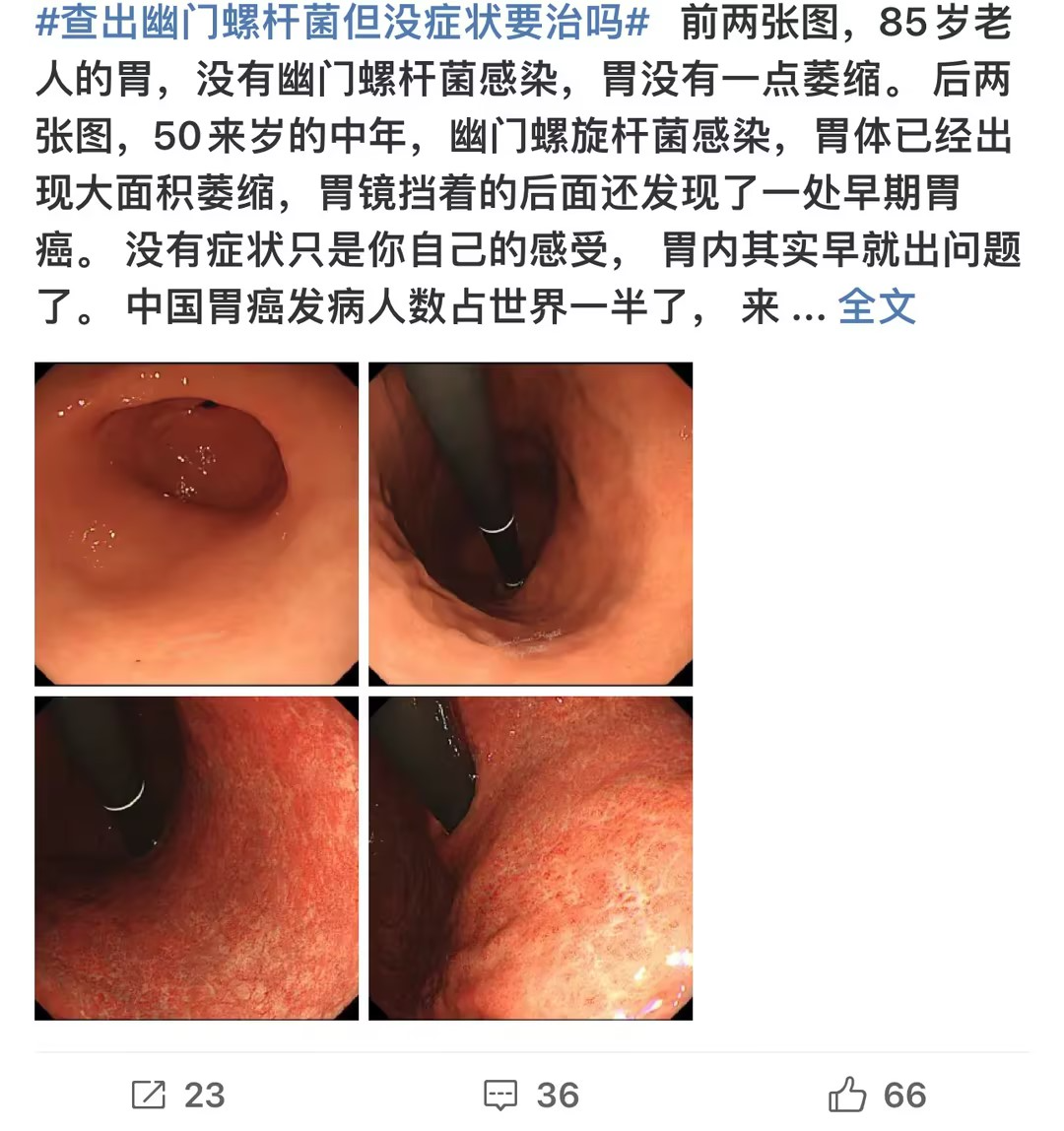The image size is (1064, 1131).
Task: Open the fourth photo, bottom right
Action: click(x=530, y=858)
